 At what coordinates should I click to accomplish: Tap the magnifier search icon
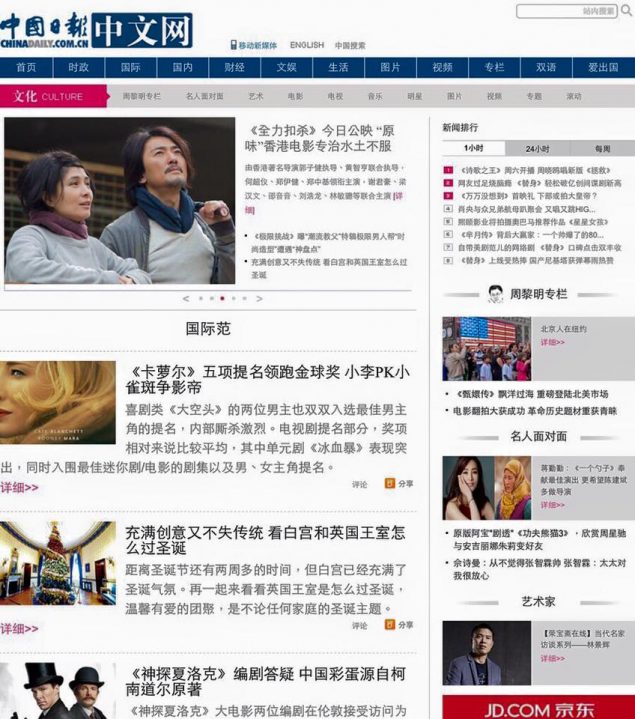tap(625, 11)
